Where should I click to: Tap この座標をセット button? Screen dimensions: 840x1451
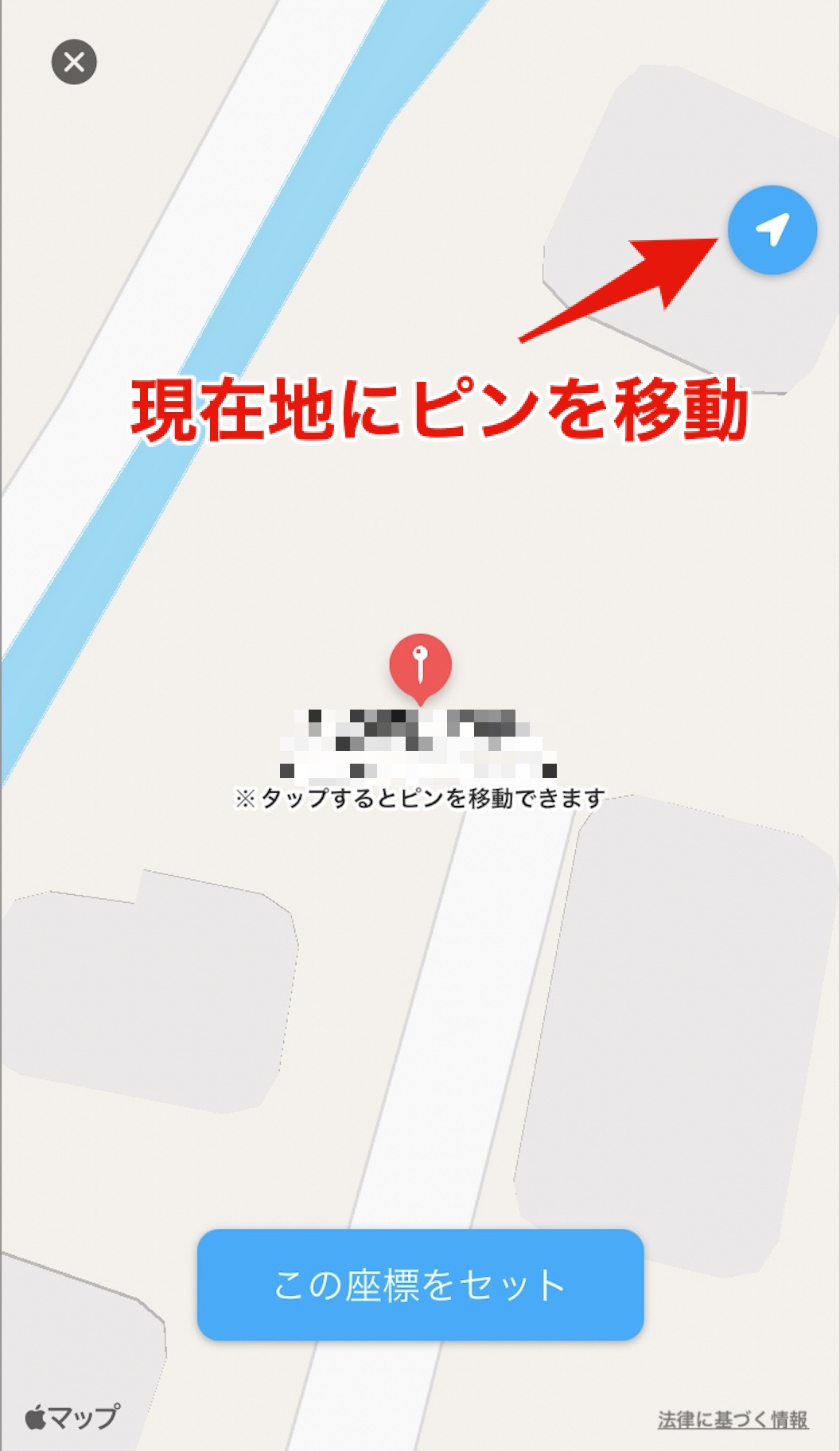point(420,1284)
